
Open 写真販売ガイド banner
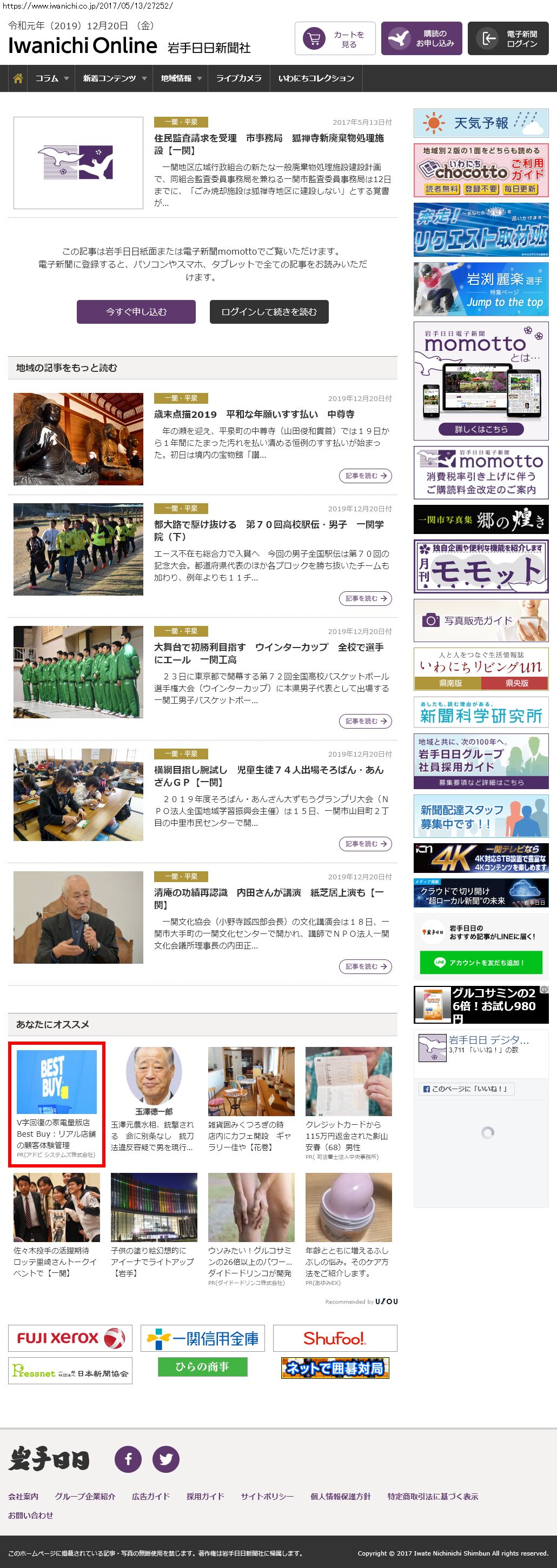[x=480, y=620]
